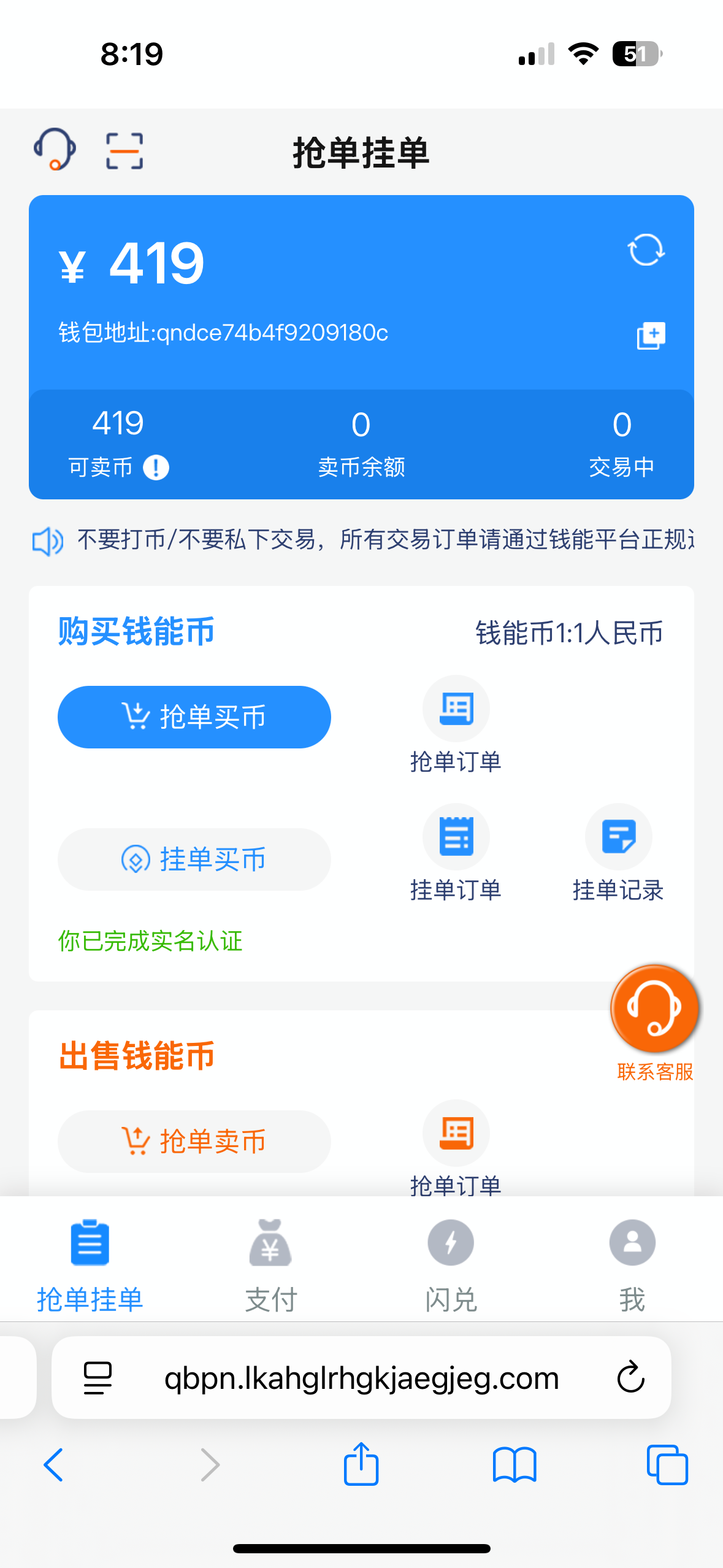Tap the 联系客服 floating support button
723x1568 pixels.
pyautogui.click(x=654, y=1009)
